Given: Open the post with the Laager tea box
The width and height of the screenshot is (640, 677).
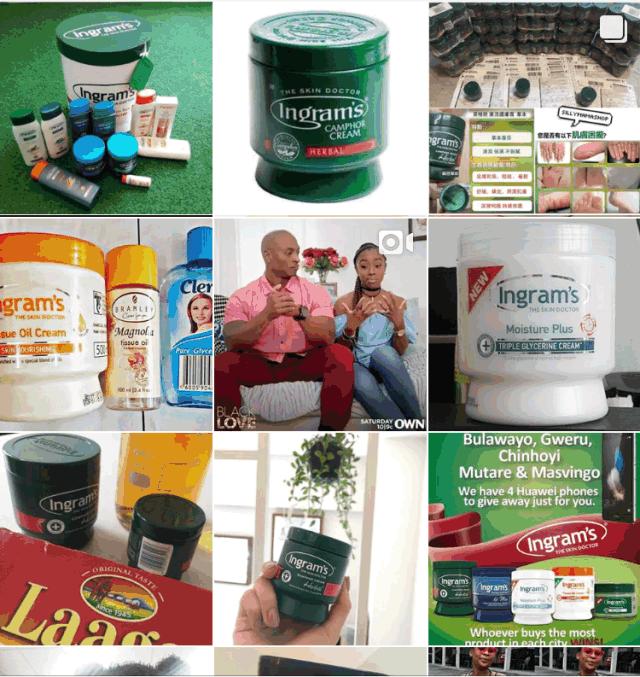Looking at the screenshot, I should click(x=105, y=538).
